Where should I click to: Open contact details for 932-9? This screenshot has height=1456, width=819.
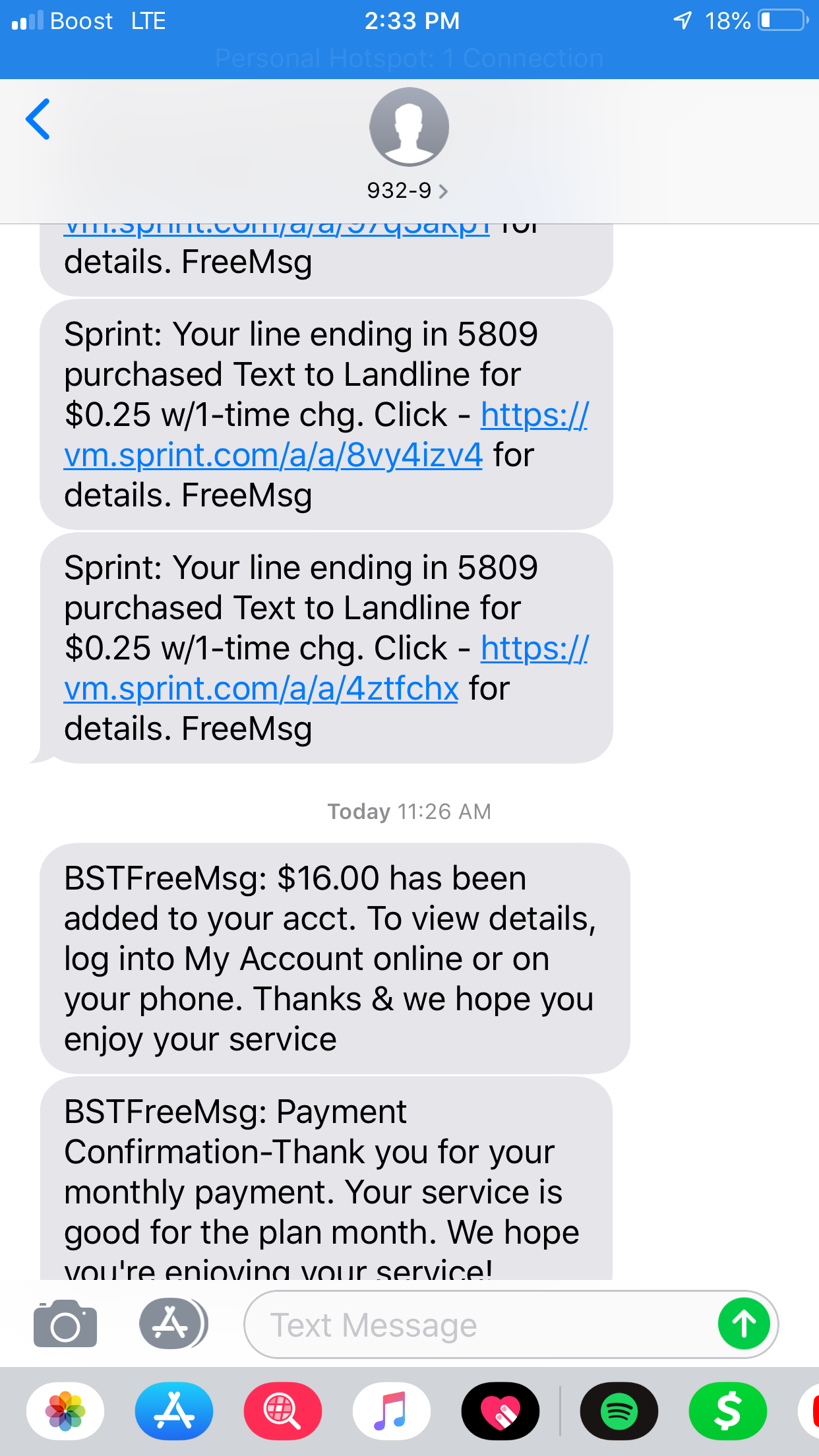click(x=408, y=191)
